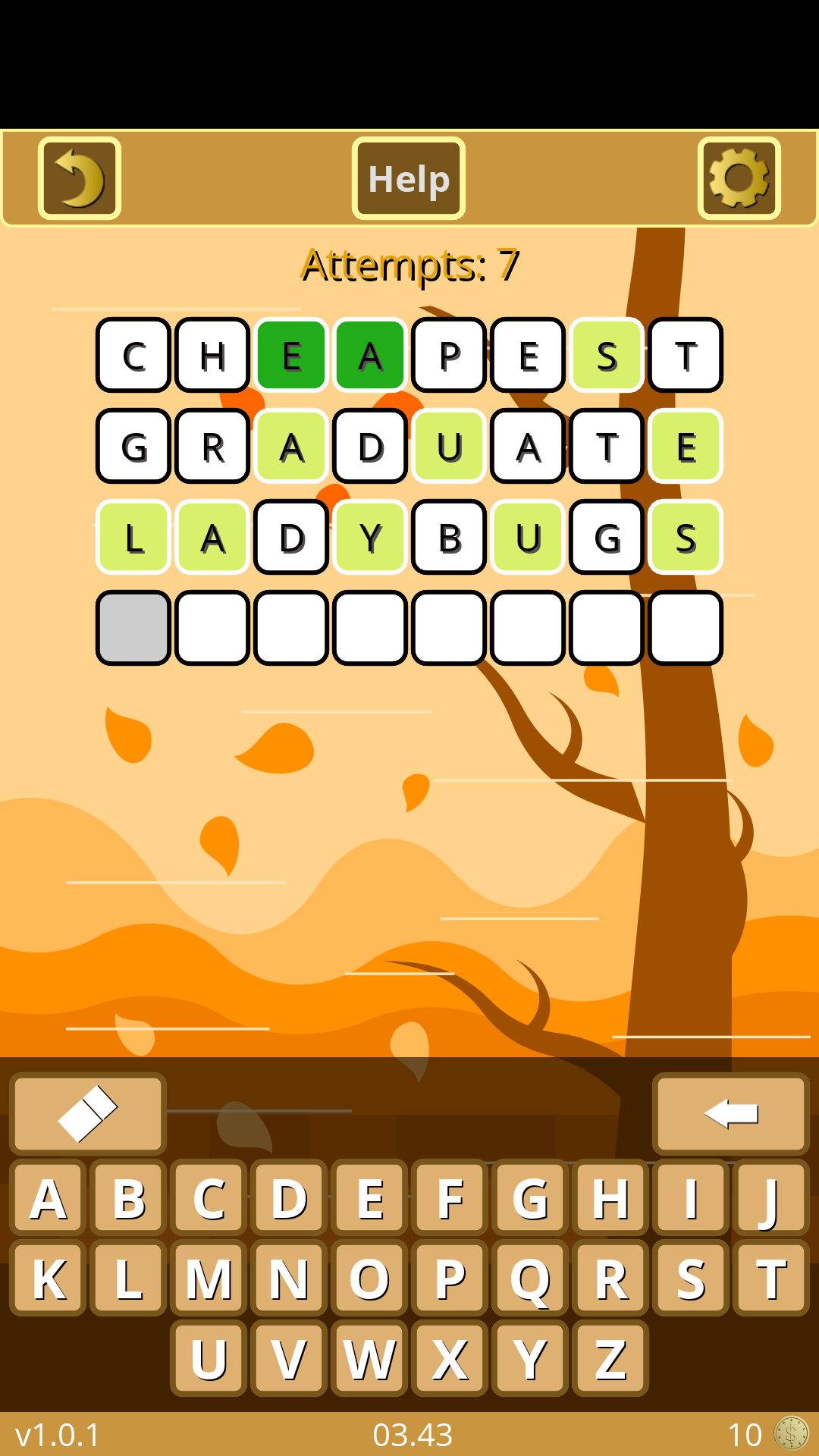819x1456 pixels.
Task: Tap the Z key
Action: [610, 1358]
